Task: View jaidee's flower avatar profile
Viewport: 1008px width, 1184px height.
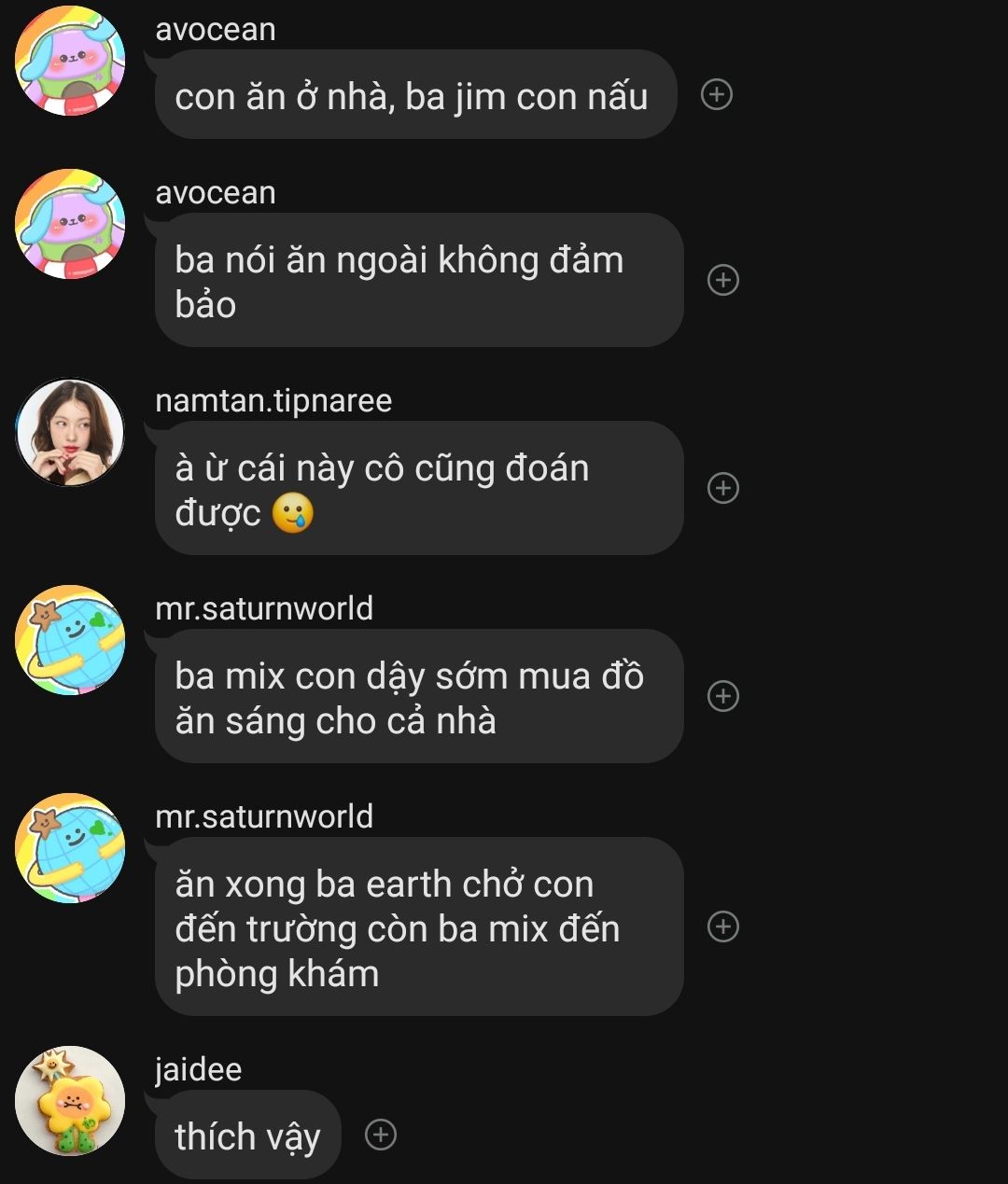Action: 70,1101
